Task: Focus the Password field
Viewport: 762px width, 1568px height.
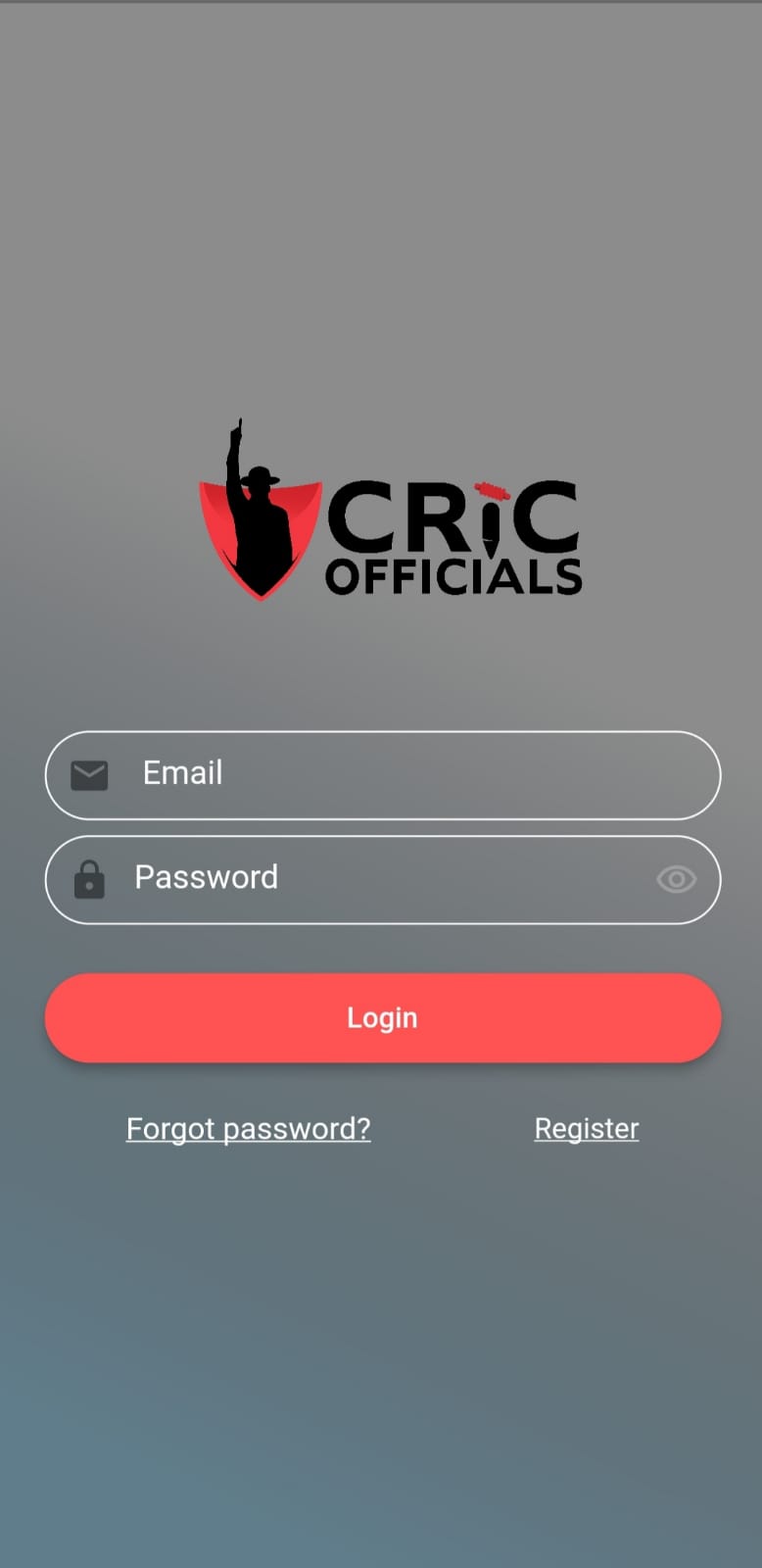Action: click(372, 879)
